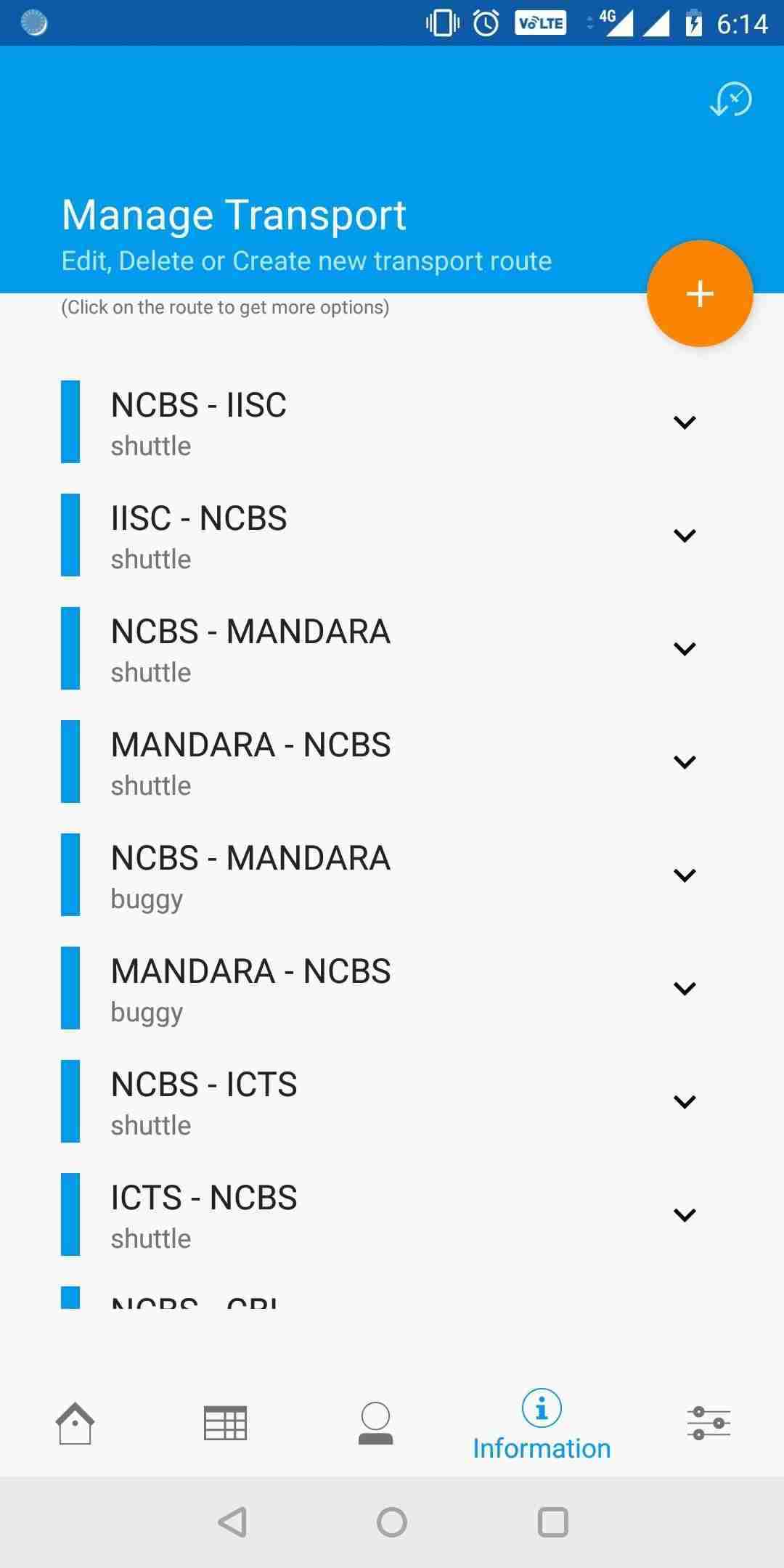Expand the NCBS - IISC shuttle route
Image resolution: width=784 pixels, height=1568 pixels.
point(683,422)
